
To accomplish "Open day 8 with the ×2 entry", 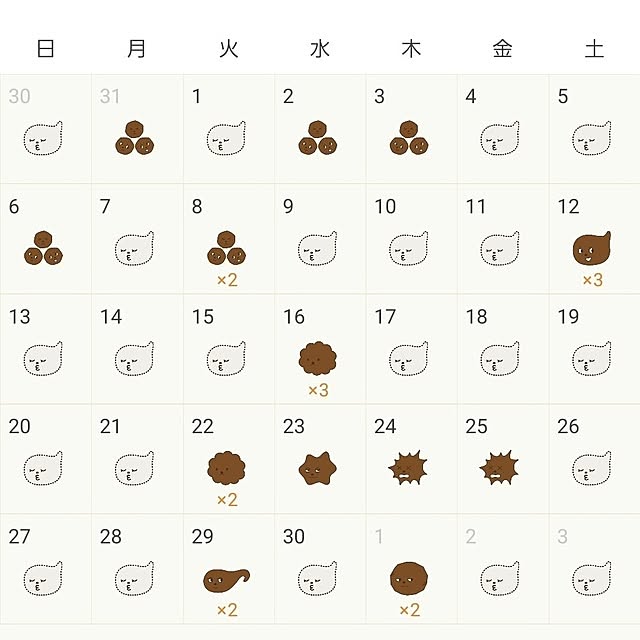I will coord(227,240).
